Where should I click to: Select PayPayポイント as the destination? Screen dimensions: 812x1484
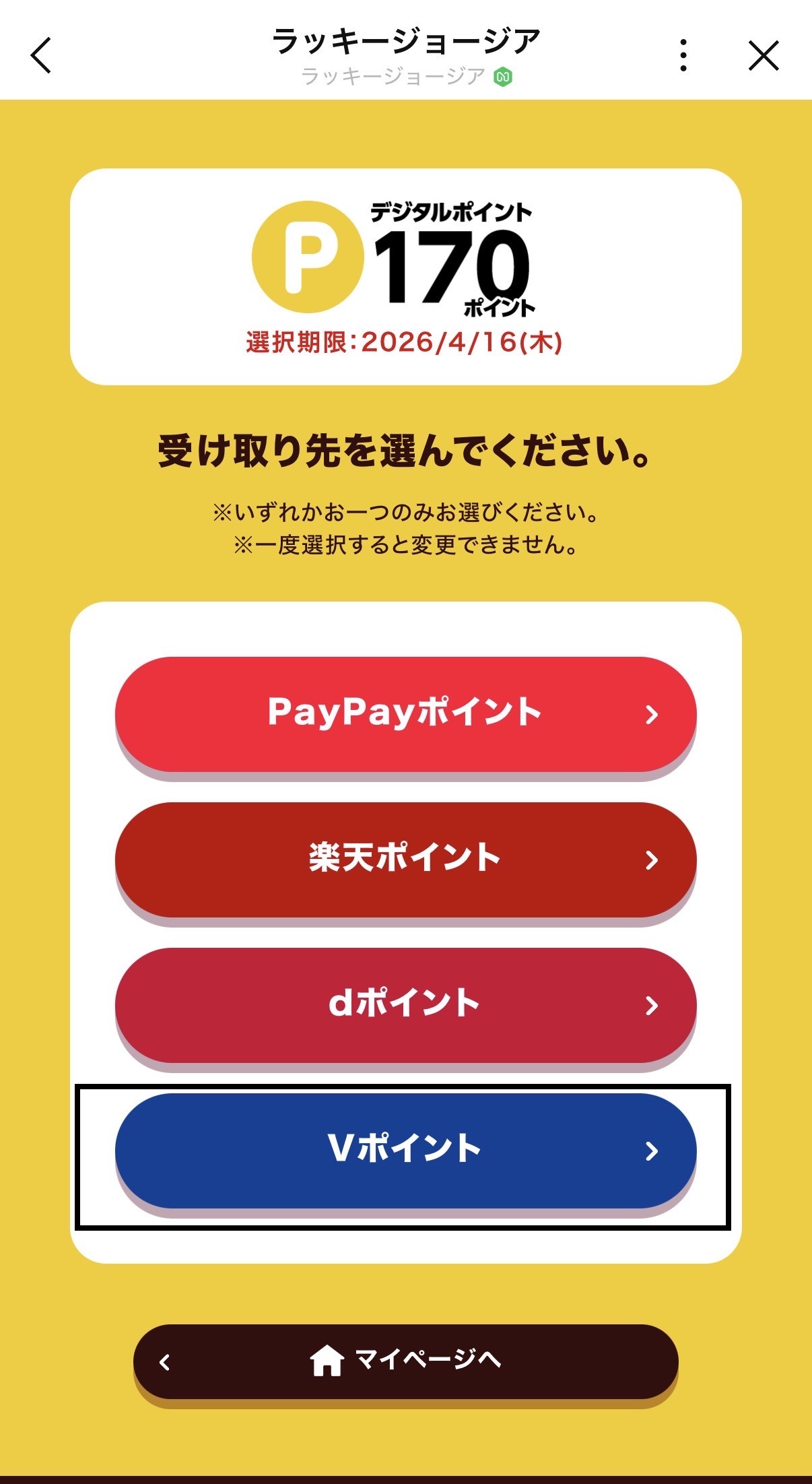405,714
